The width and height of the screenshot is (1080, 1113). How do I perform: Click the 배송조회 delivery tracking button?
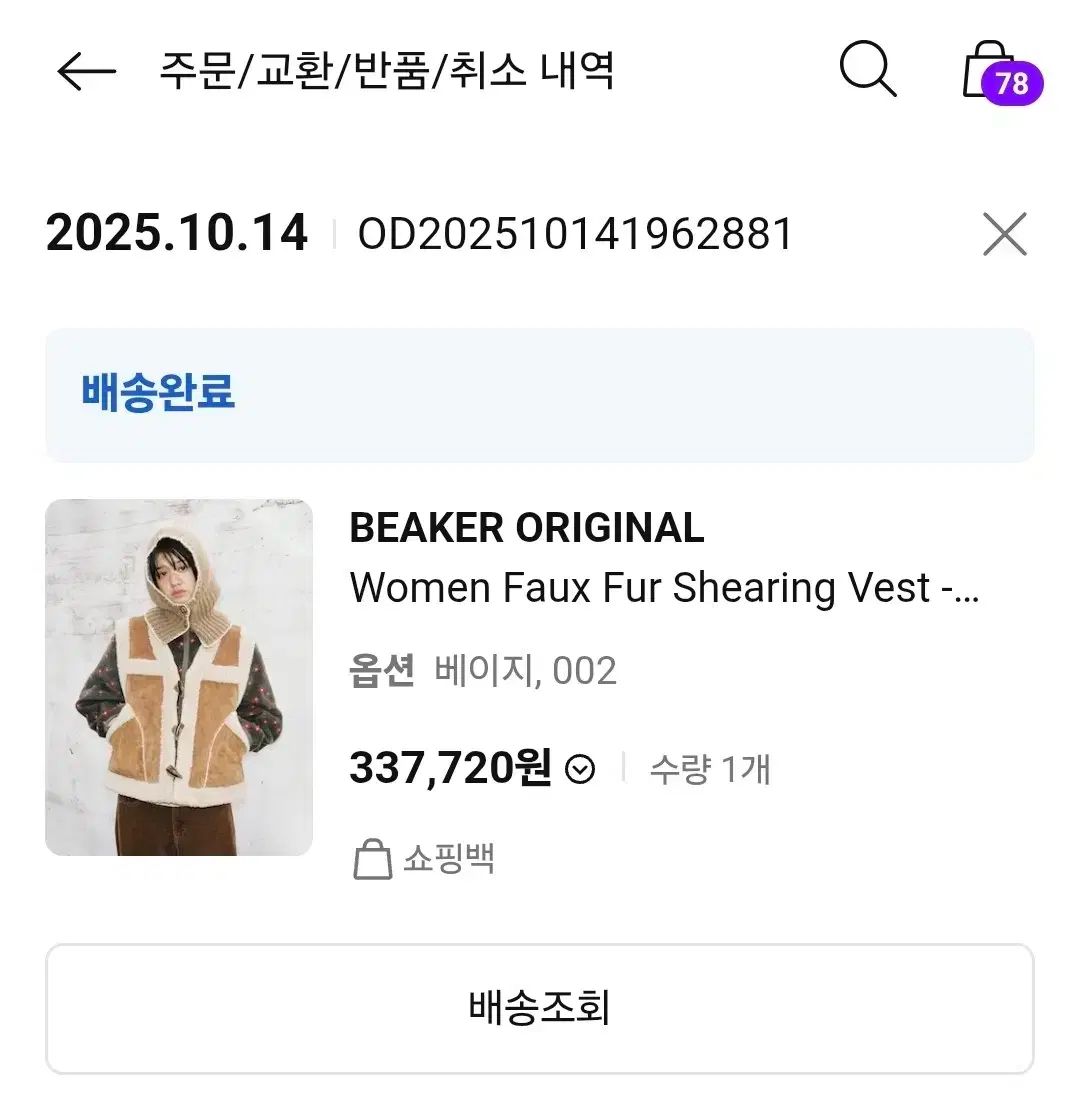[x=540, y=1009]
